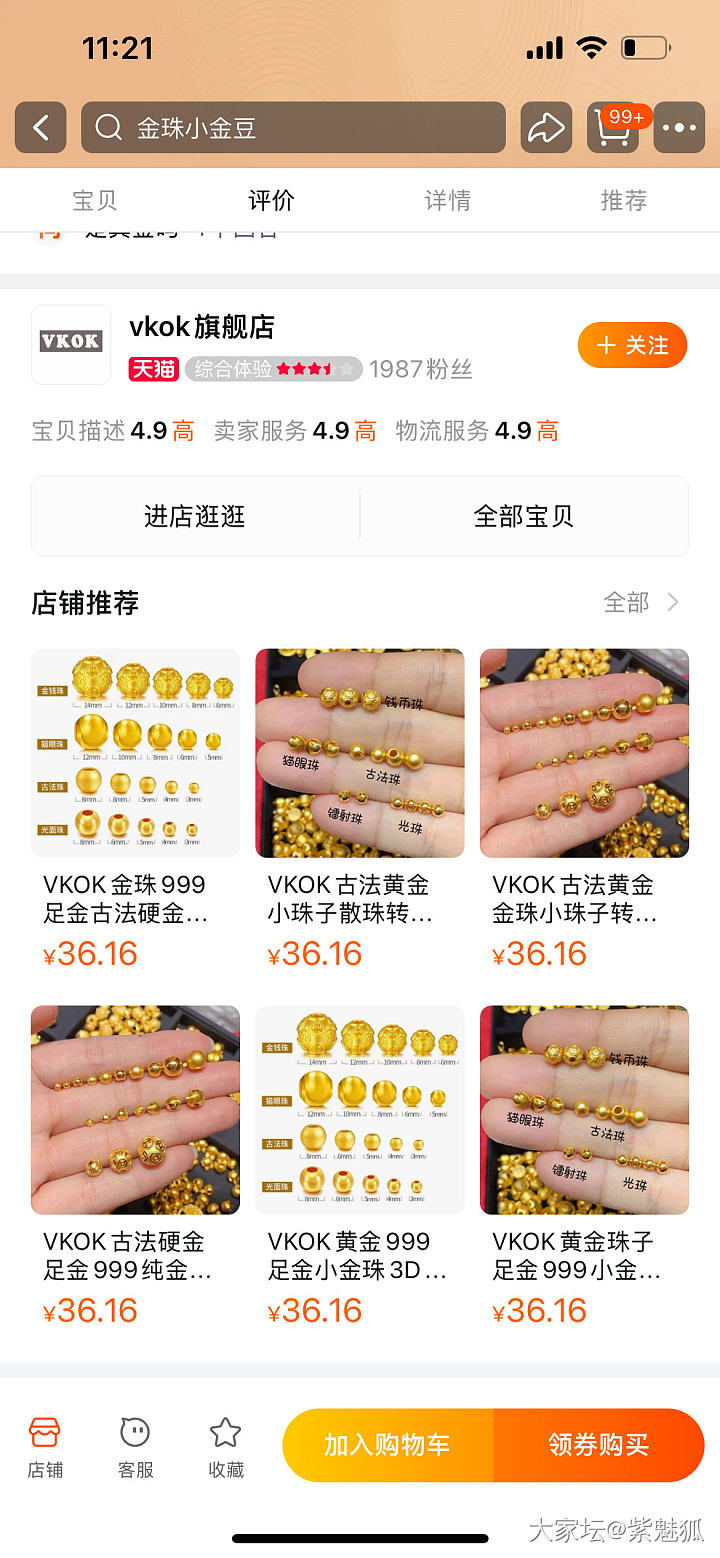The image size is (720, 1558).
Task: Tap 领券购买 to buy with coupon
Action: tap(598, 1445)
